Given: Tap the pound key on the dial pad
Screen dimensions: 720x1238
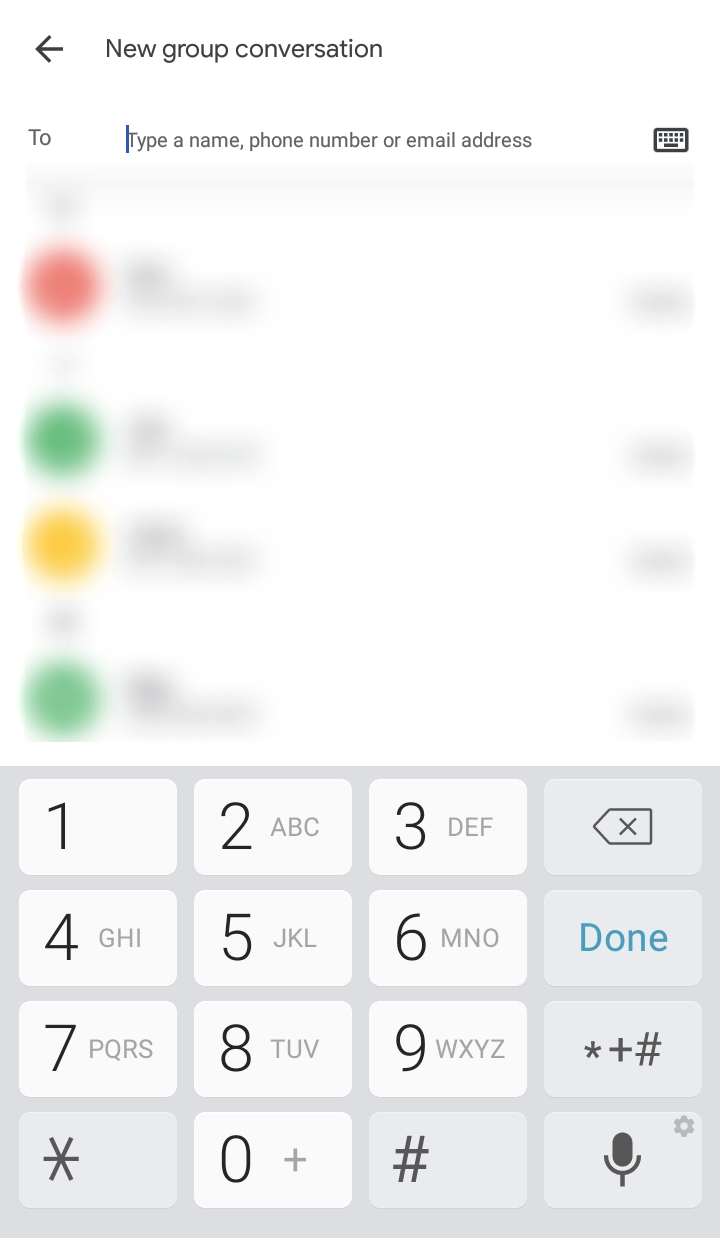Looking at the screenshot, I should pyautogui.click(x=447, y=1159).
